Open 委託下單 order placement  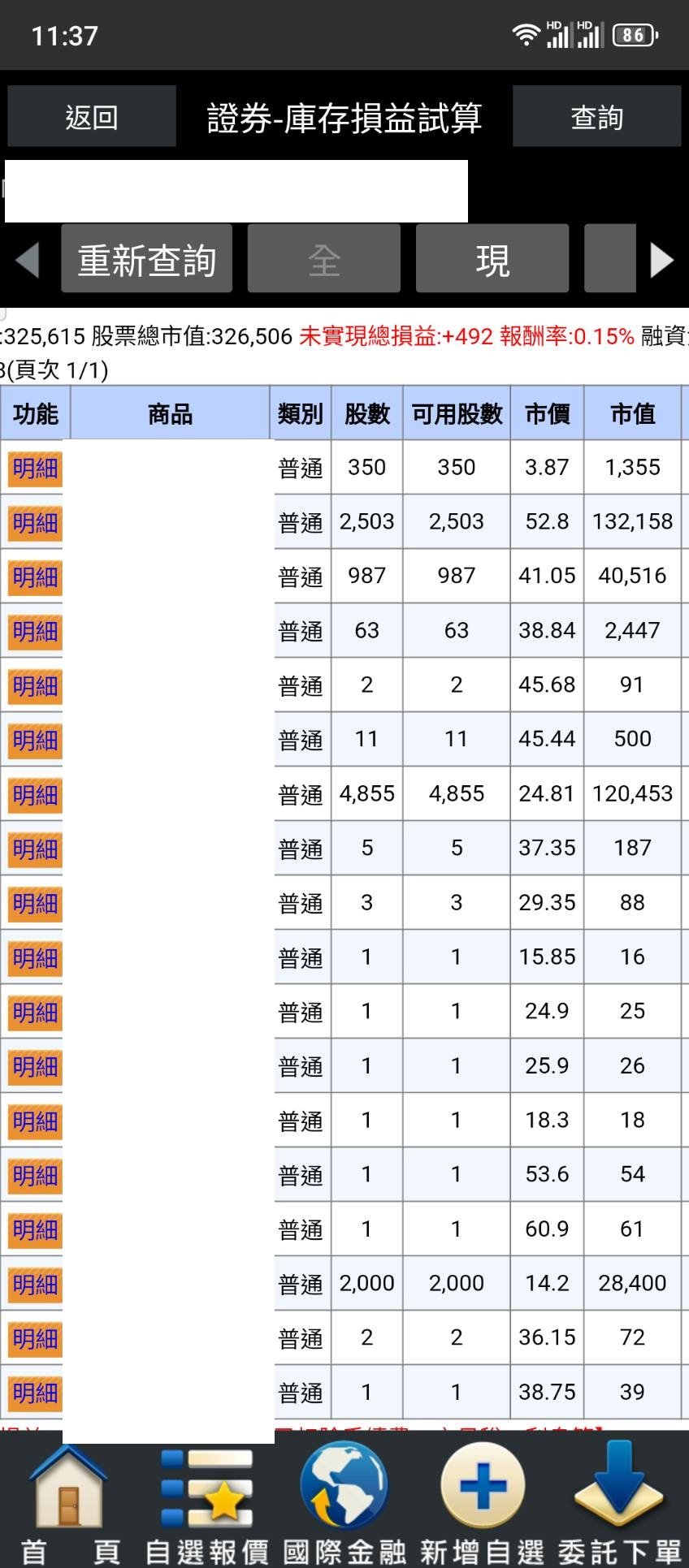619,1505
